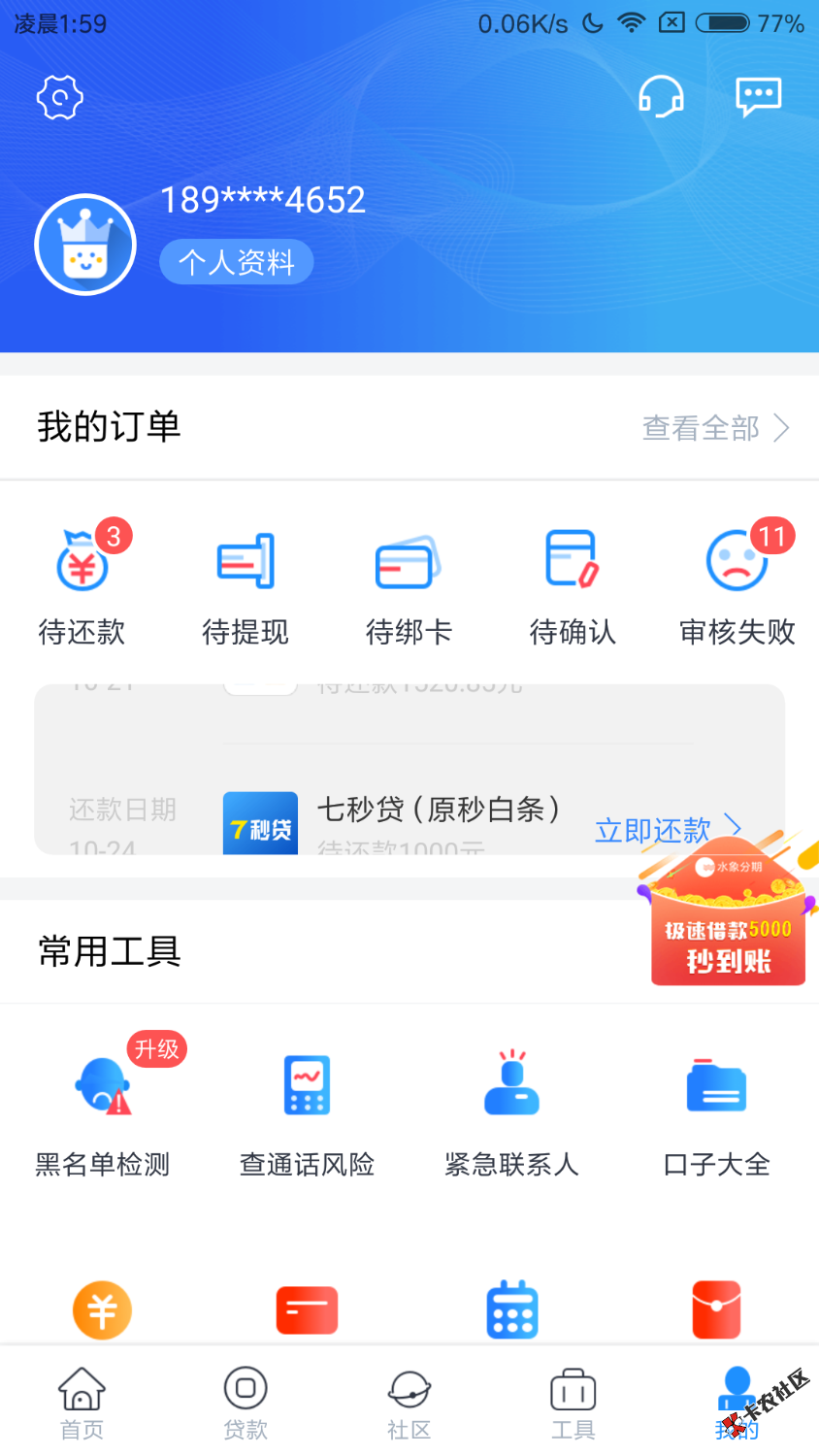View all orders via 查看全部
This screenshot has width=819, height=1456.
[x=716, y=428]
